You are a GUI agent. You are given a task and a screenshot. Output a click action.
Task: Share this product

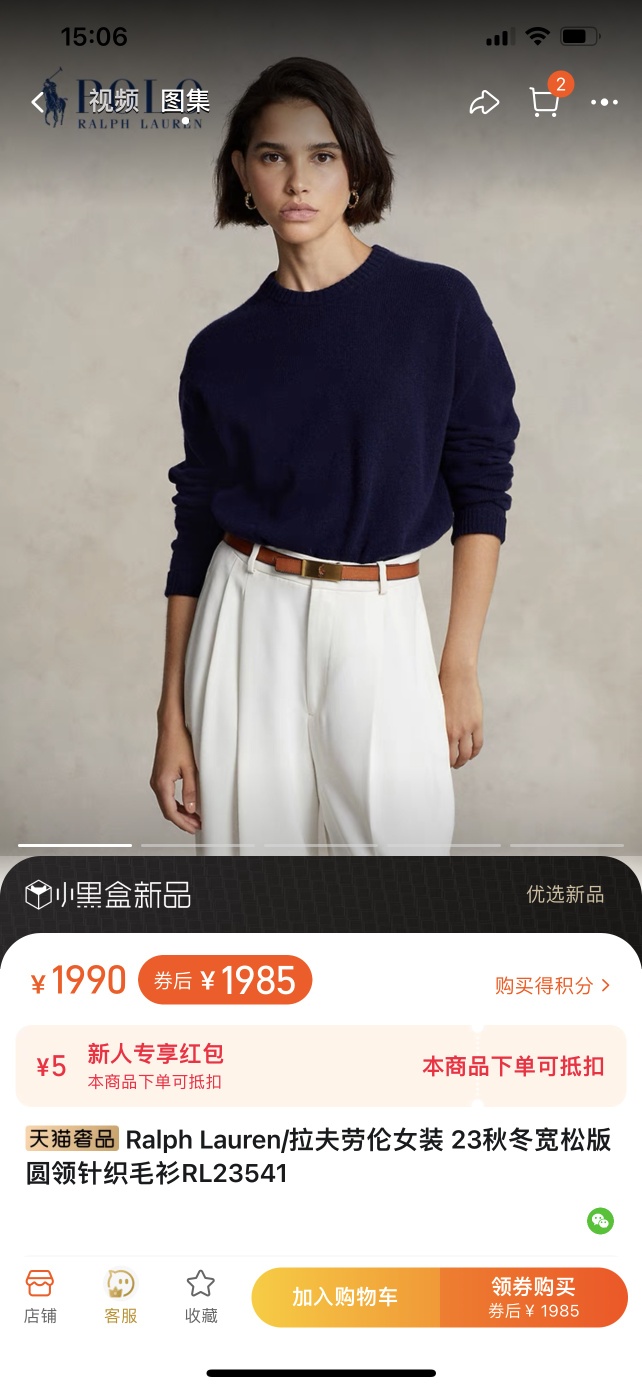coord(484,102)
